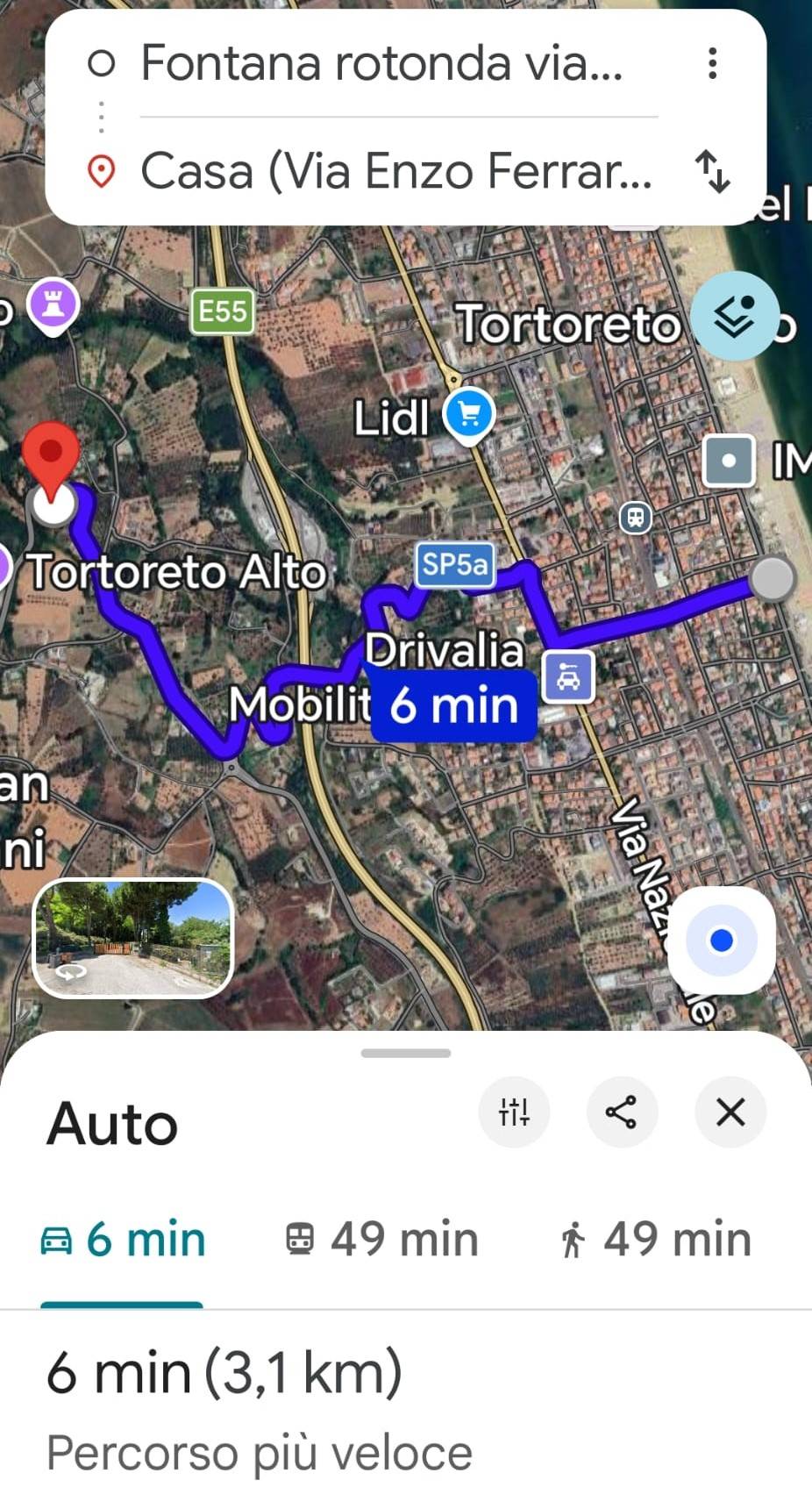This screenshot has width=812, height=1502.
Task: Open the map layers selector
Action: [734, 316]
